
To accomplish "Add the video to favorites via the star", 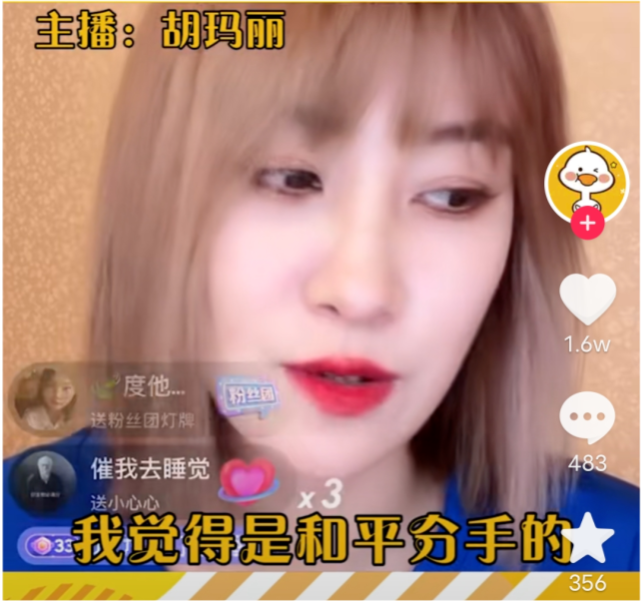I will pyautogui.click(x=588, y=540).
